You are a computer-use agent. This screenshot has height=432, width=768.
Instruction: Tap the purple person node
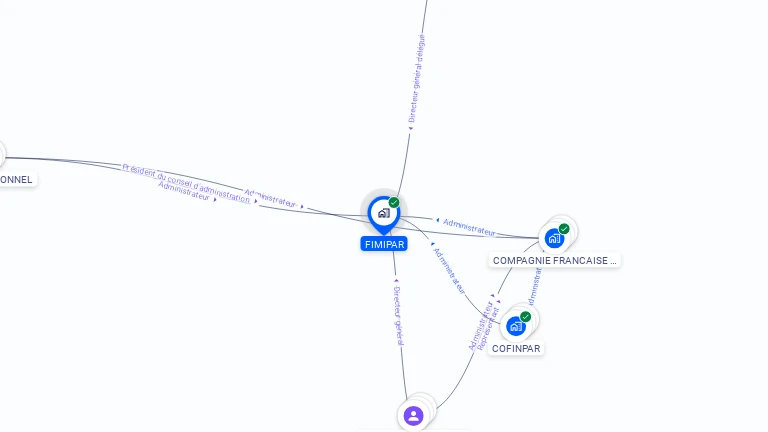414,415
